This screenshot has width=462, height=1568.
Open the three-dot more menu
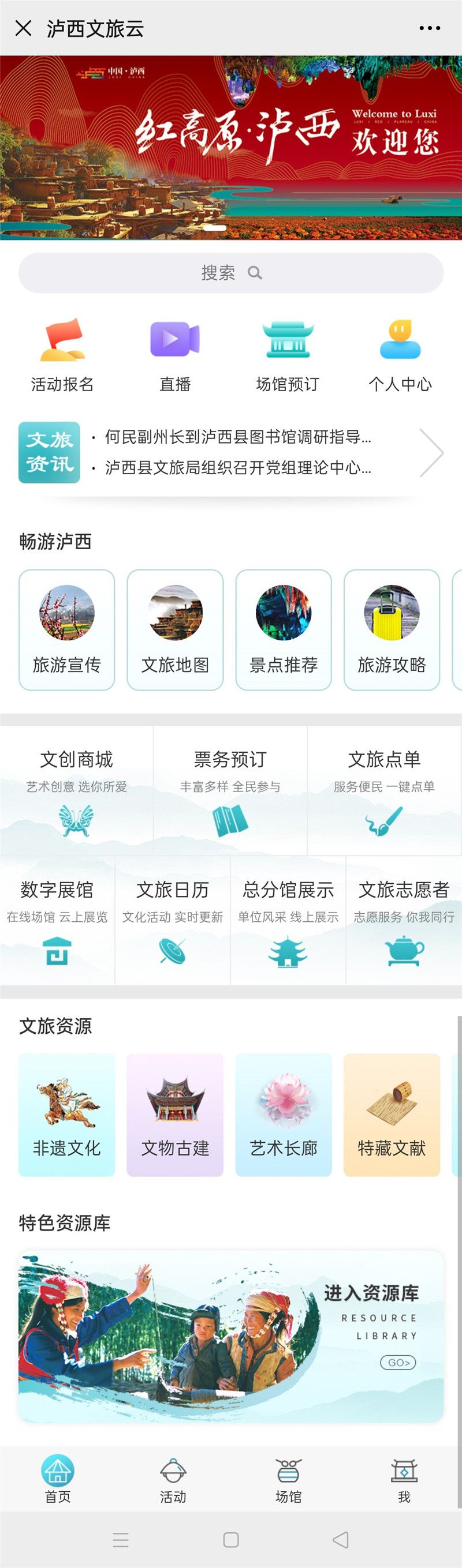tap(430, 28)
